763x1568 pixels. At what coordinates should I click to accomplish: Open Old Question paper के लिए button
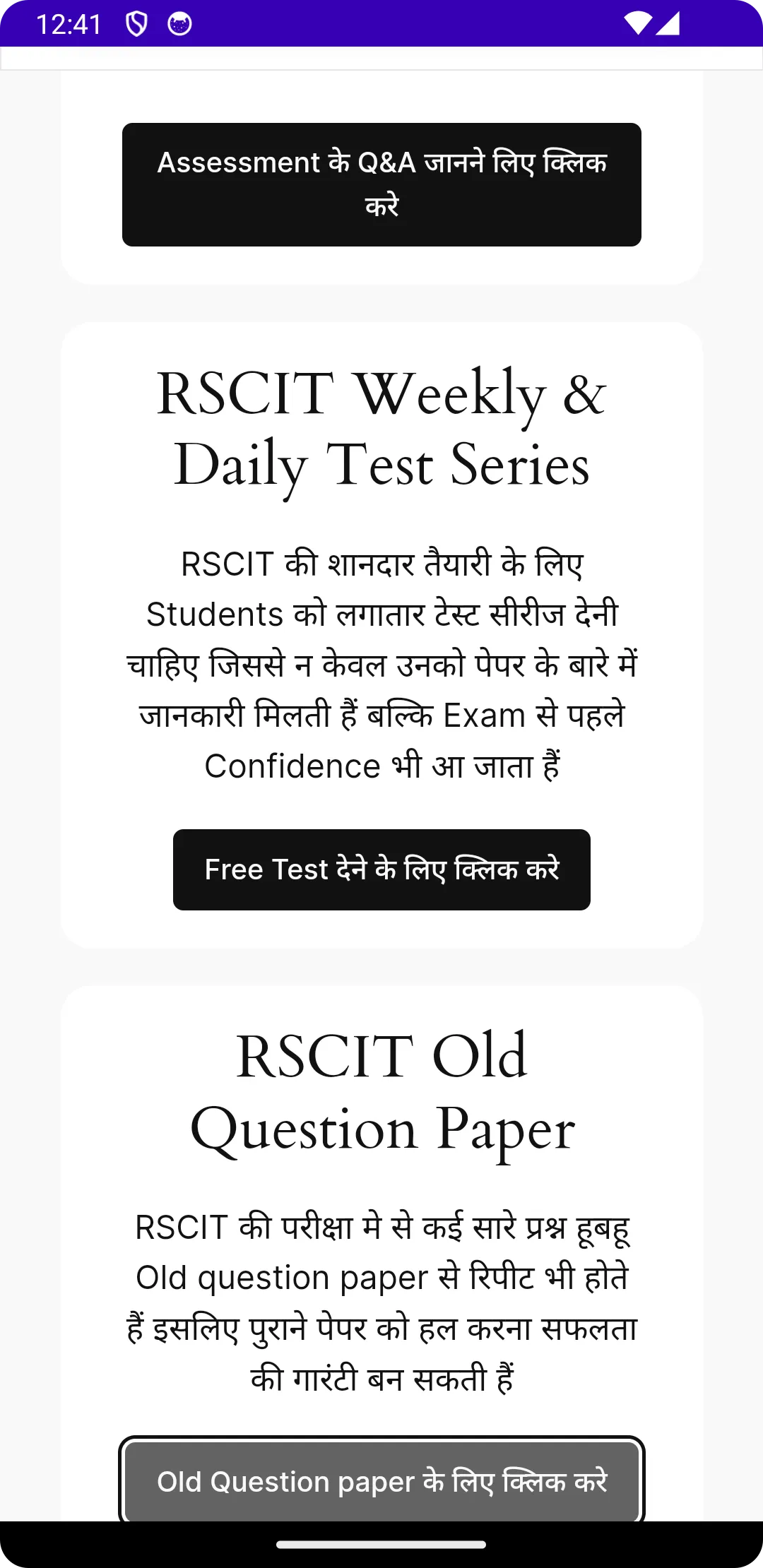click(x=381, y=1482)
